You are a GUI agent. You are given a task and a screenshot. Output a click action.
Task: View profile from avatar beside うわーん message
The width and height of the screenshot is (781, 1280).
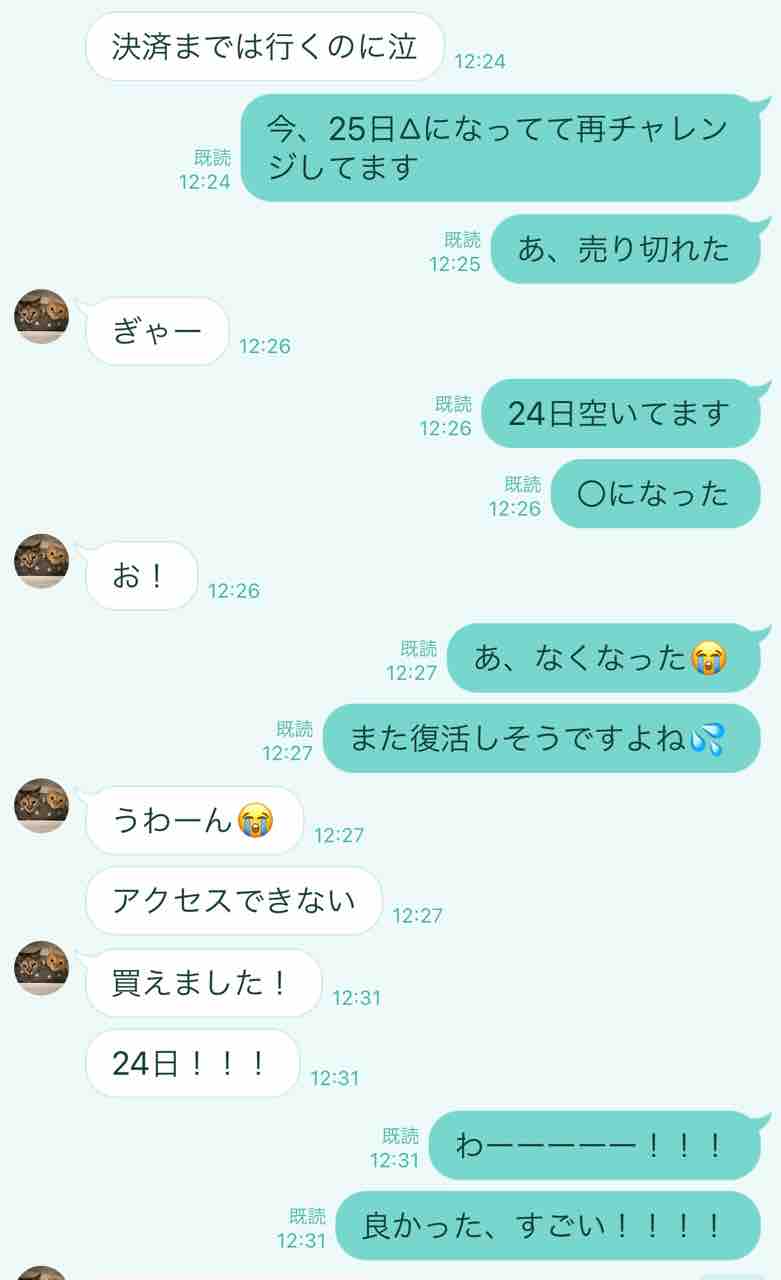[x=41, y=806]
